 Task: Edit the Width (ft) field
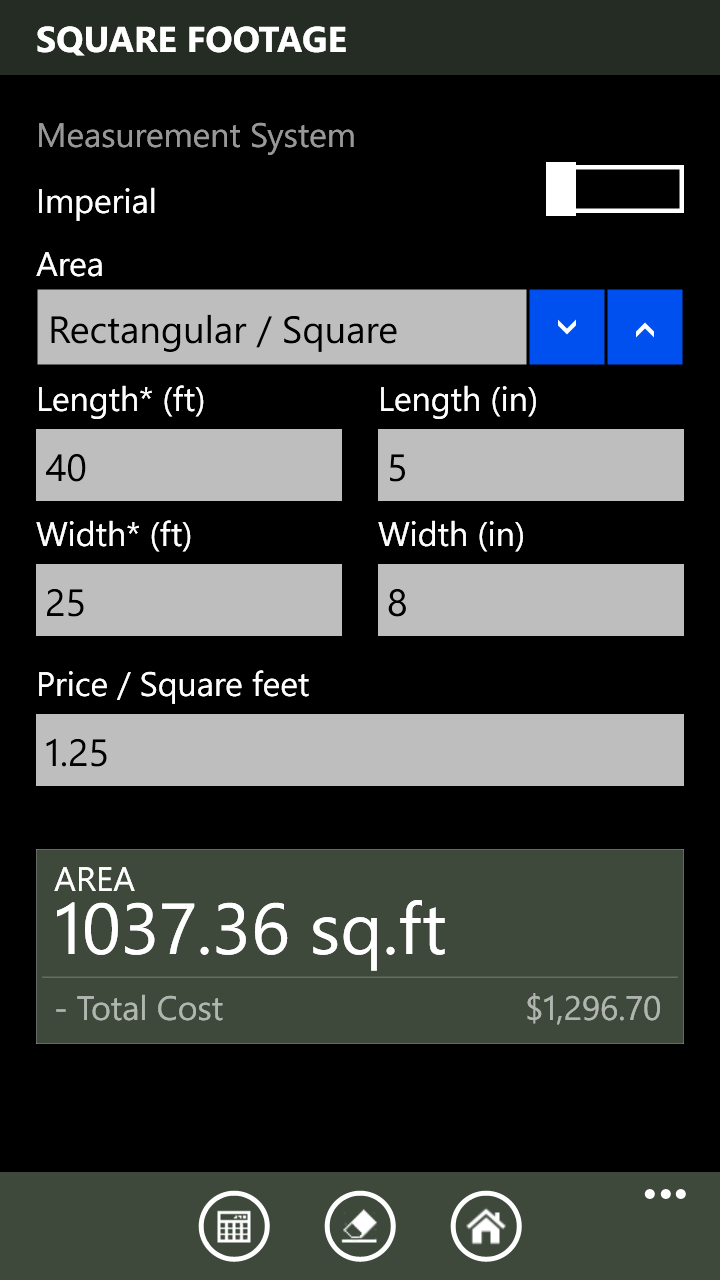click(189, 601)
